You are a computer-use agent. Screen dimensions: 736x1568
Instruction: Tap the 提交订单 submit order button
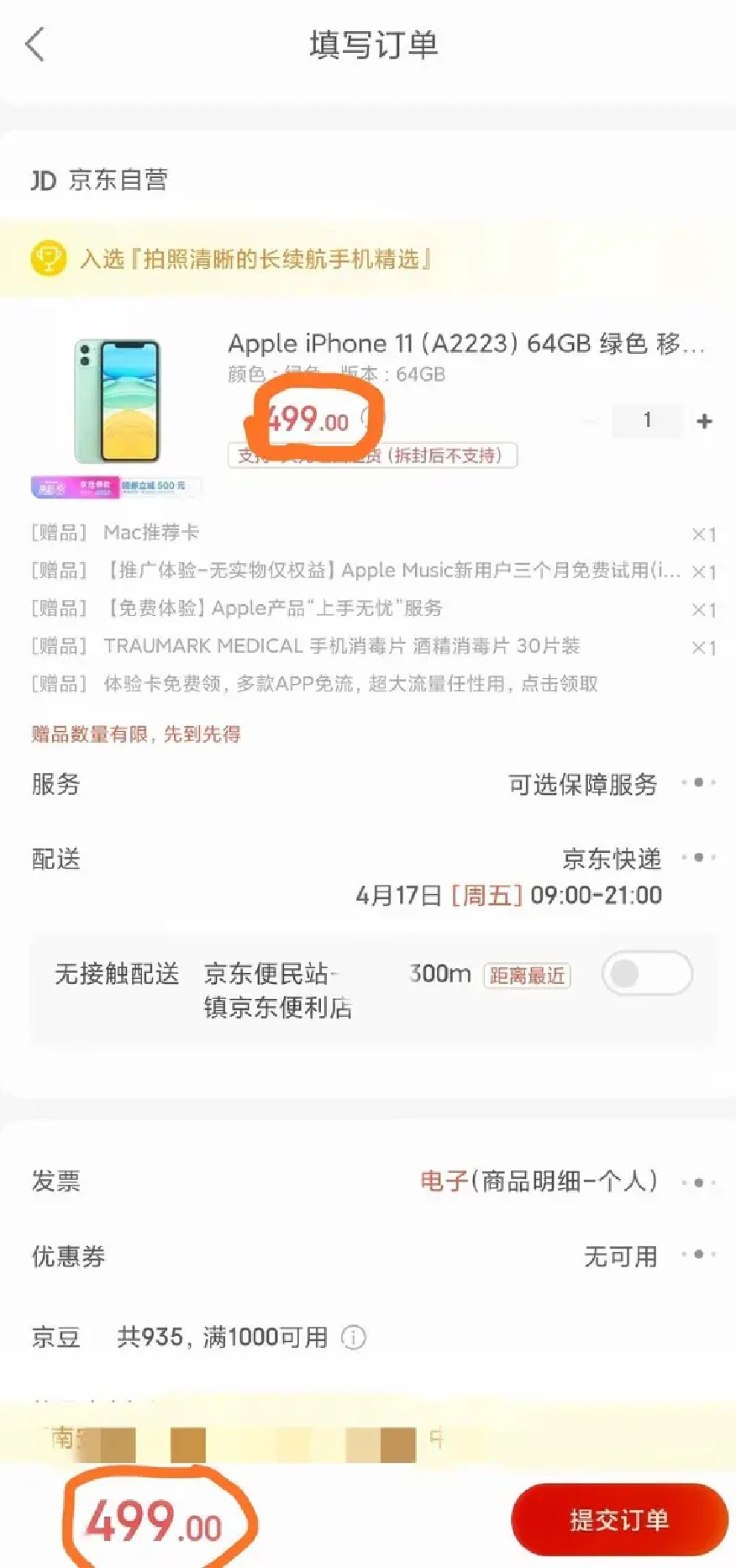618,1517
